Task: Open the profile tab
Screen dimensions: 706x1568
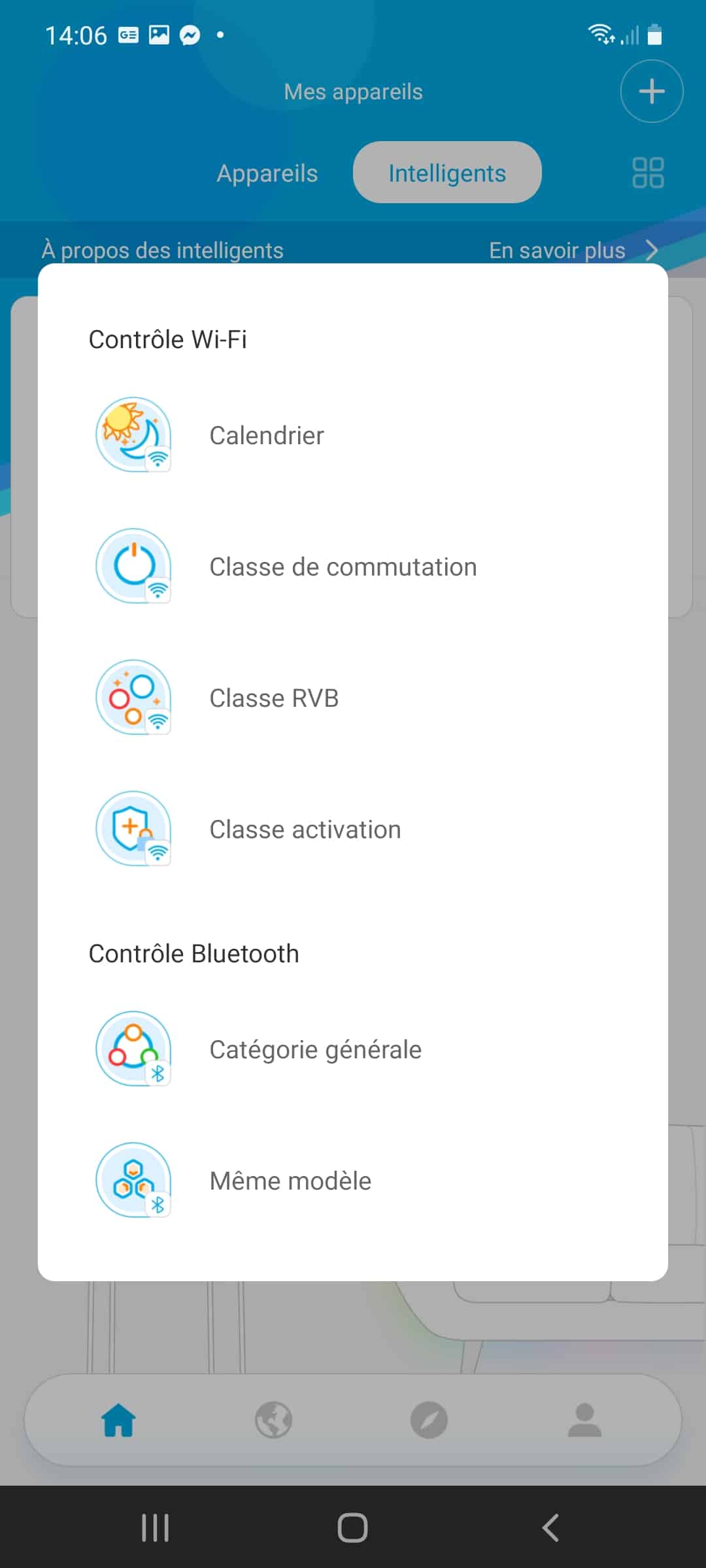Action: pyautogui.click(x=584, y=1420)
